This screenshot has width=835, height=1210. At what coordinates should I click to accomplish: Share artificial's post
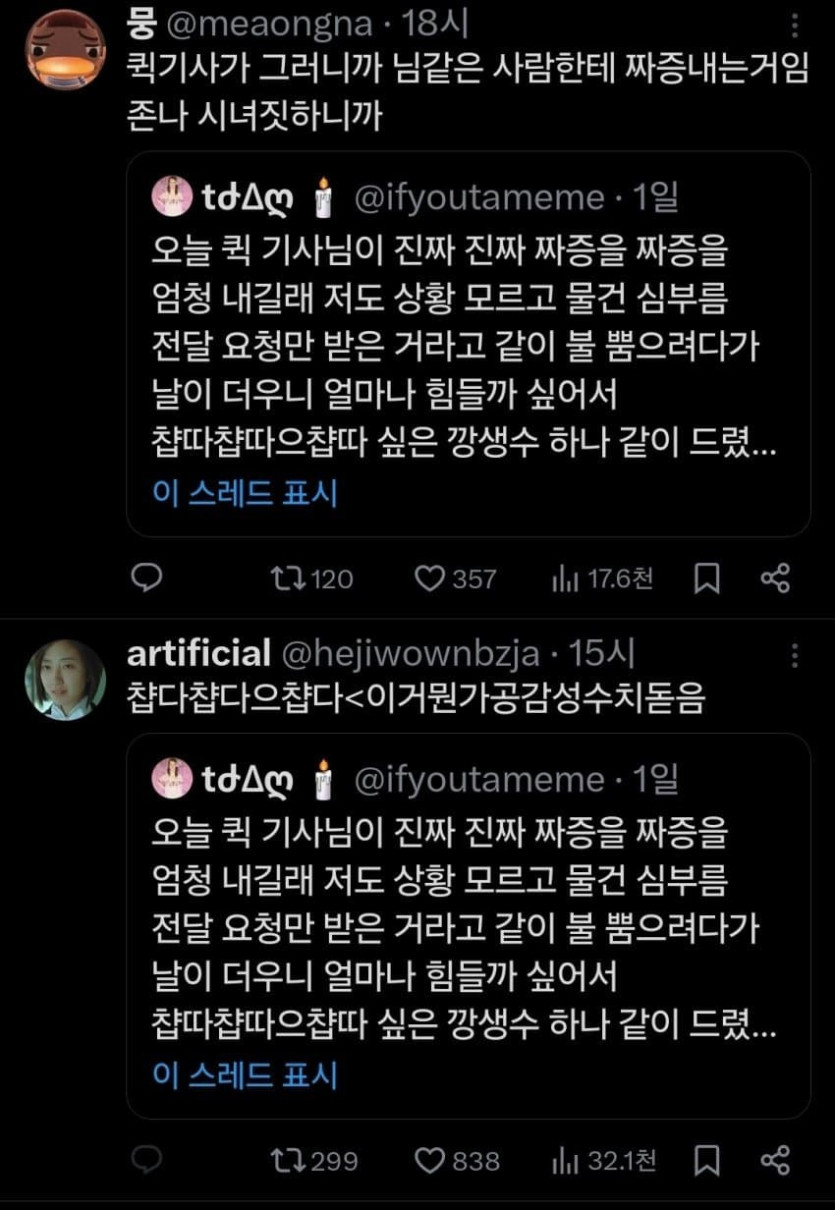coord(775,1160)
